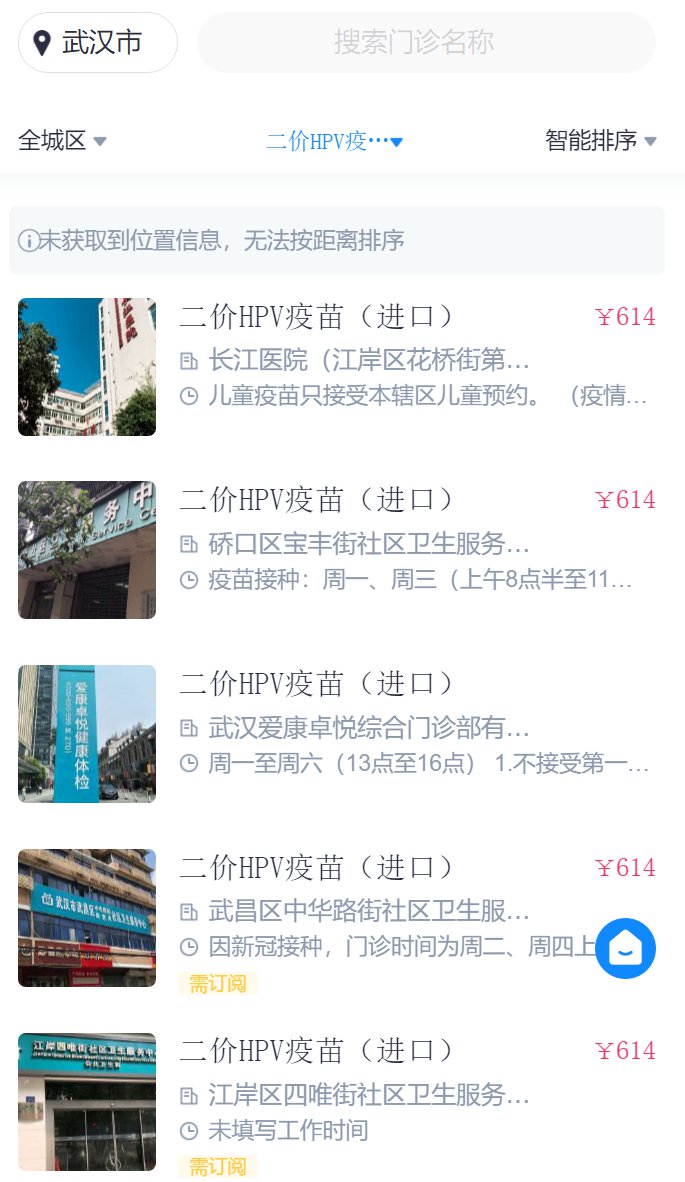Tap the 搜索门诊名称 search field

point(427,43)
